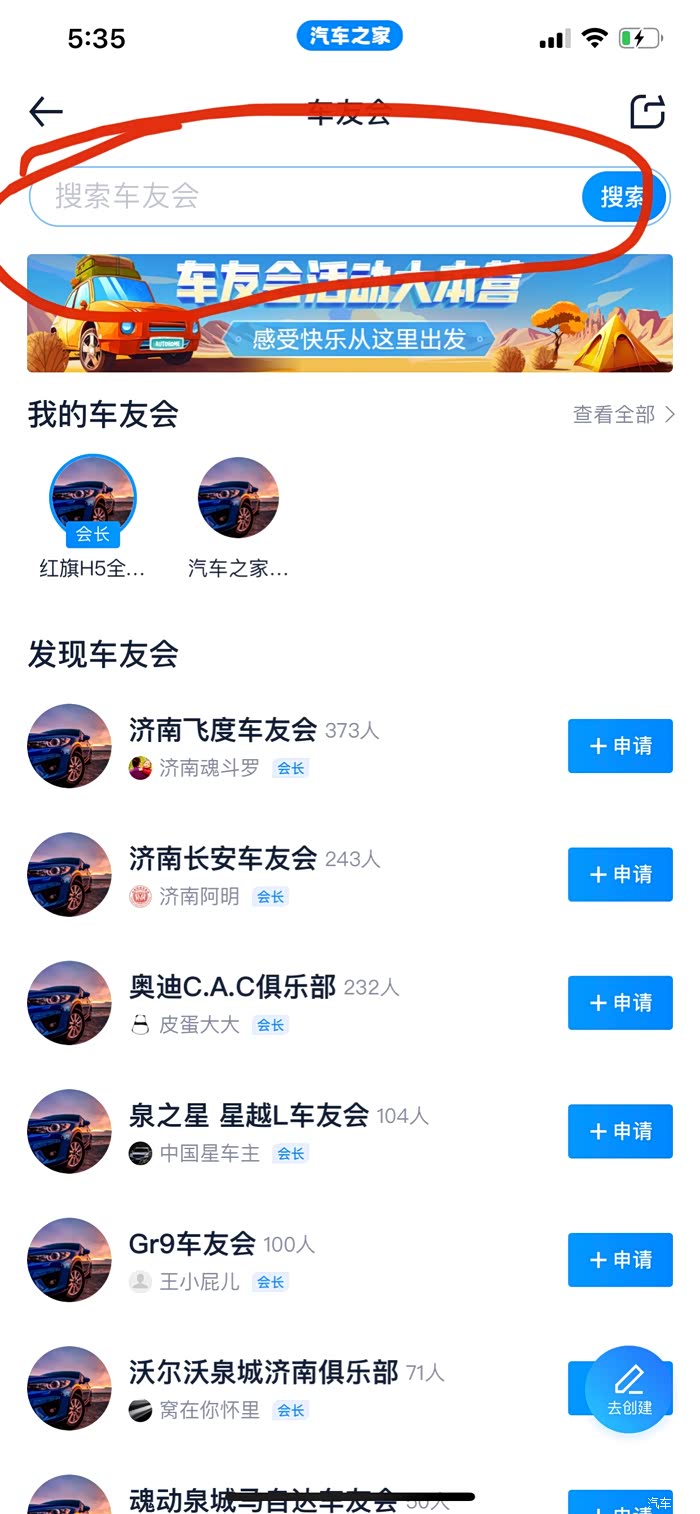Open the 车友会活动大本营 banner
This screenshot has height=1514, width=700.
coord(350,313)
